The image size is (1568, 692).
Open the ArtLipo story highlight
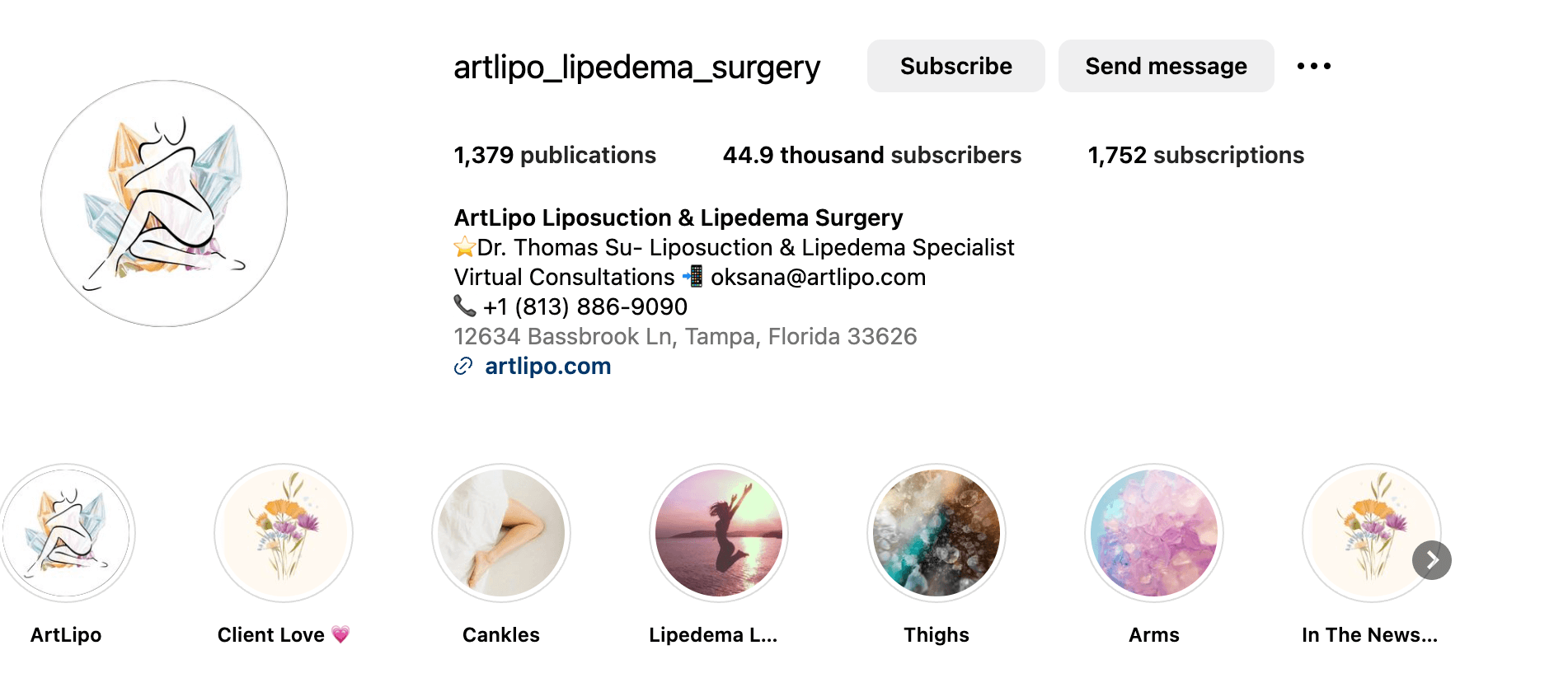(66, 533)
